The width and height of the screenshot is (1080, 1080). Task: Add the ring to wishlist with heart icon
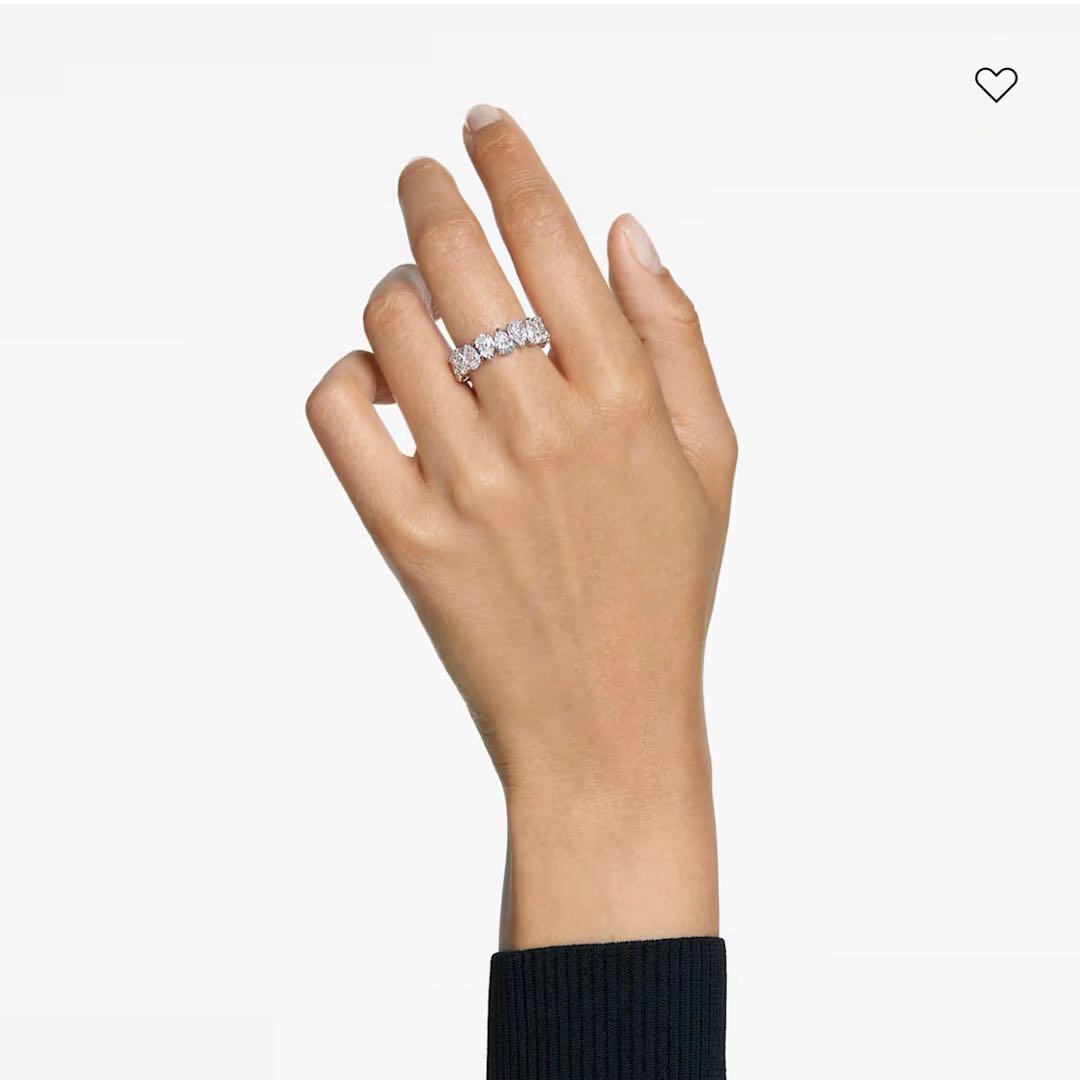point(995,86)
